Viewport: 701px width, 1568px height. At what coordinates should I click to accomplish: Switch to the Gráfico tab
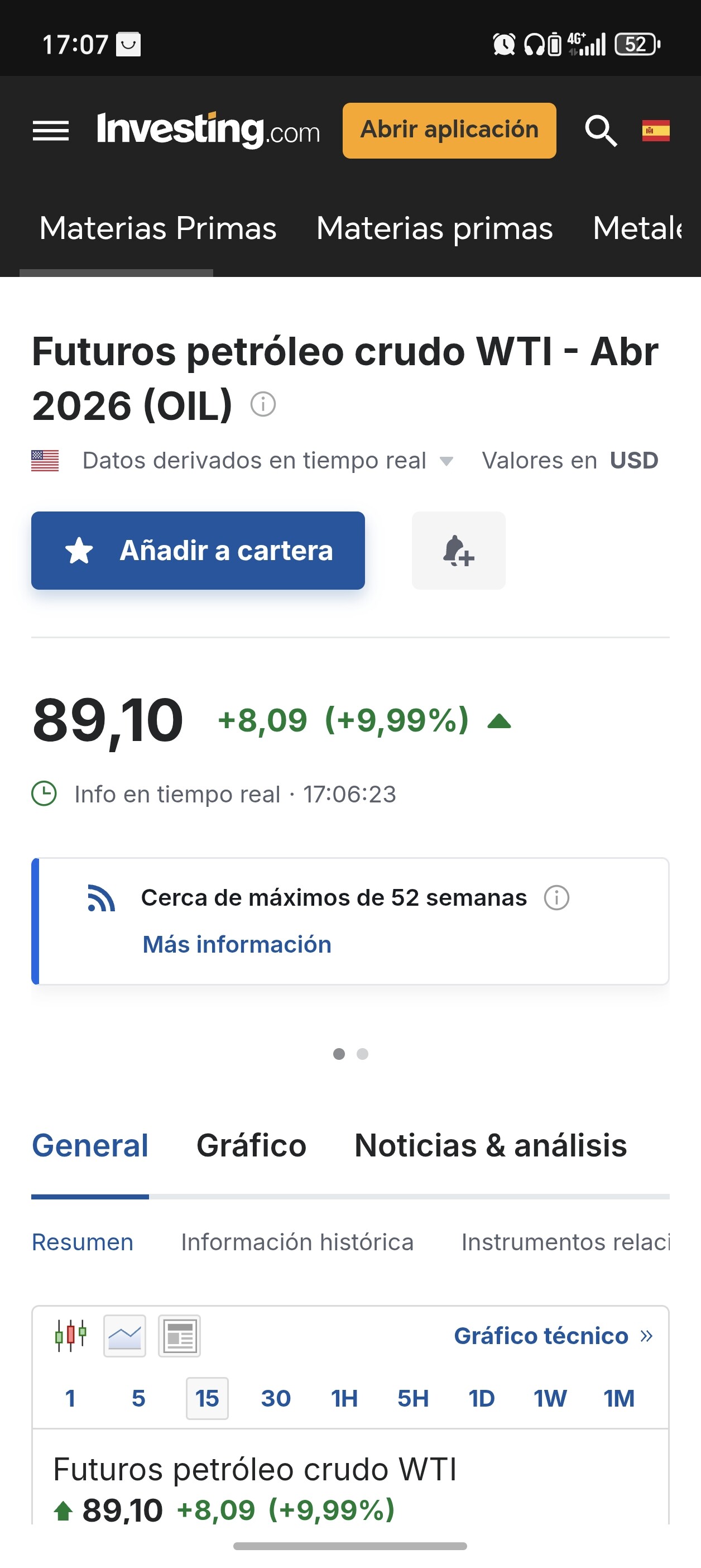(251, 1145)
